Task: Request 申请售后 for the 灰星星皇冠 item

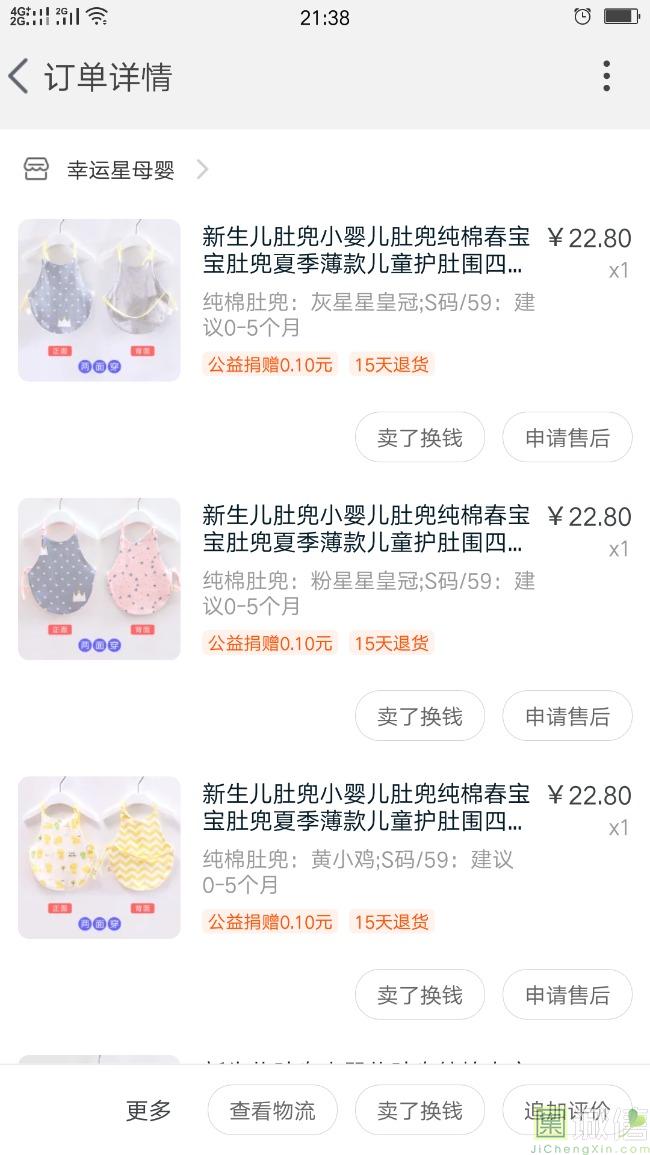Action: click(x=567, y=438)
